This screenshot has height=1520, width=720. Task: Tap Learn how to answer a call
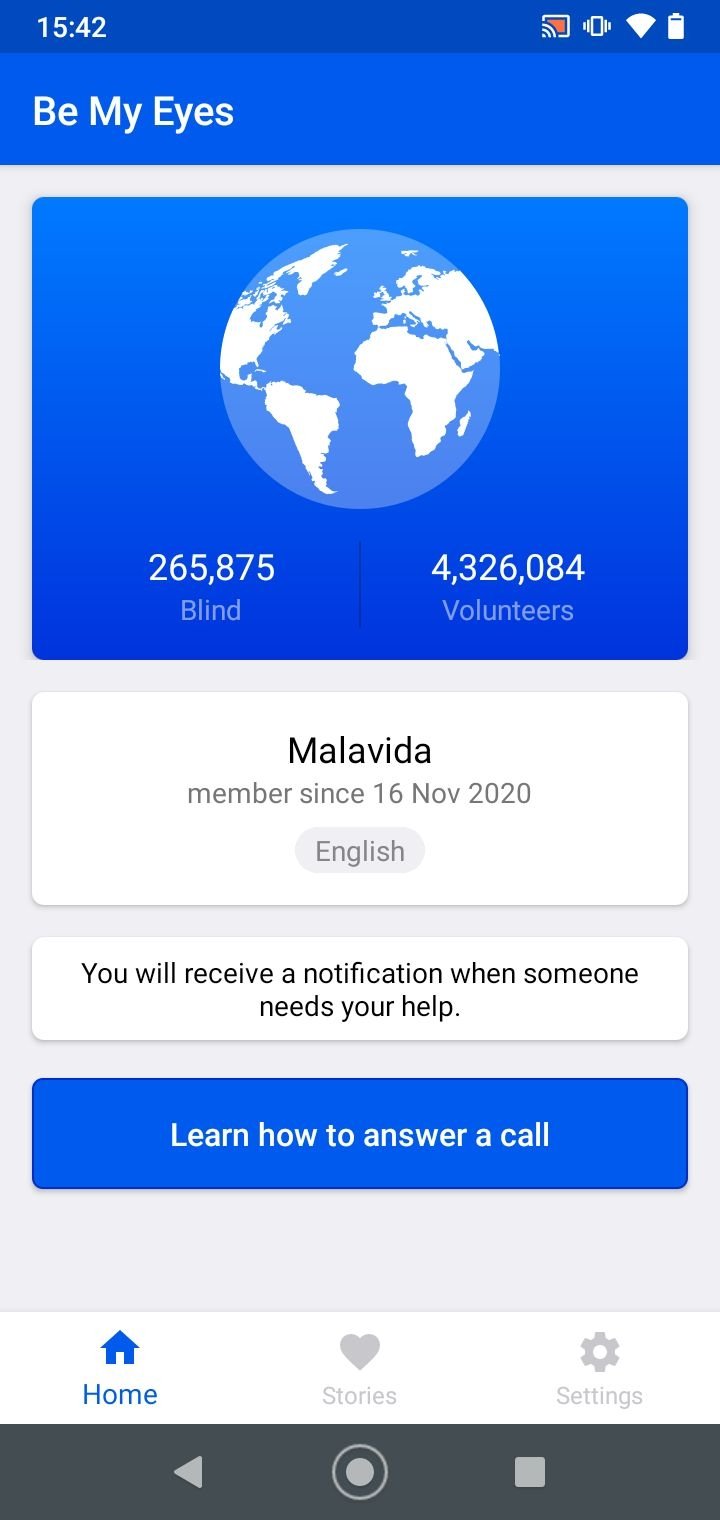click(x=360, y=1134)
